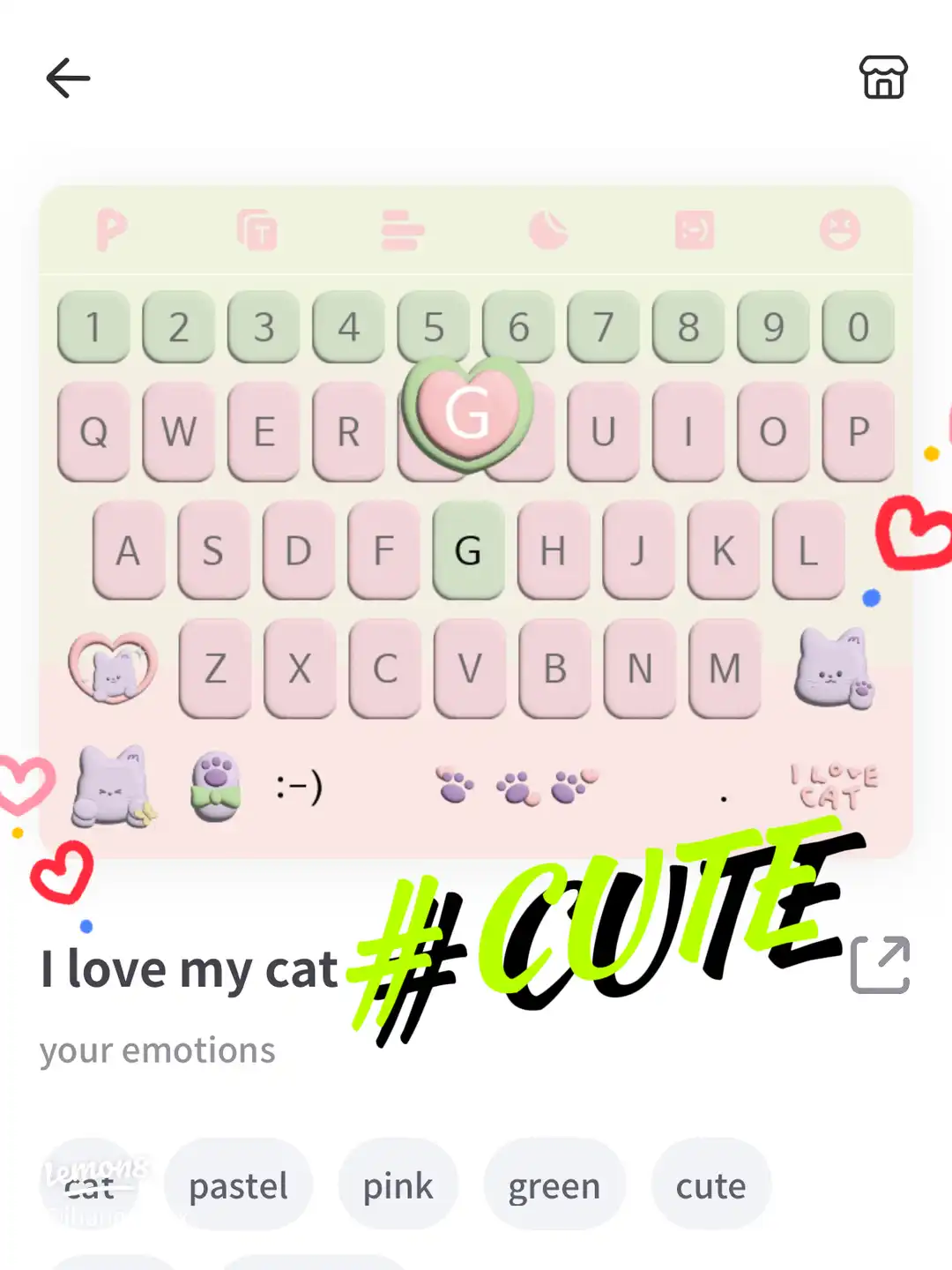Choose the cat tag chip
This screenshot has height=1270, width=952.
click(x=90, y=1185)
